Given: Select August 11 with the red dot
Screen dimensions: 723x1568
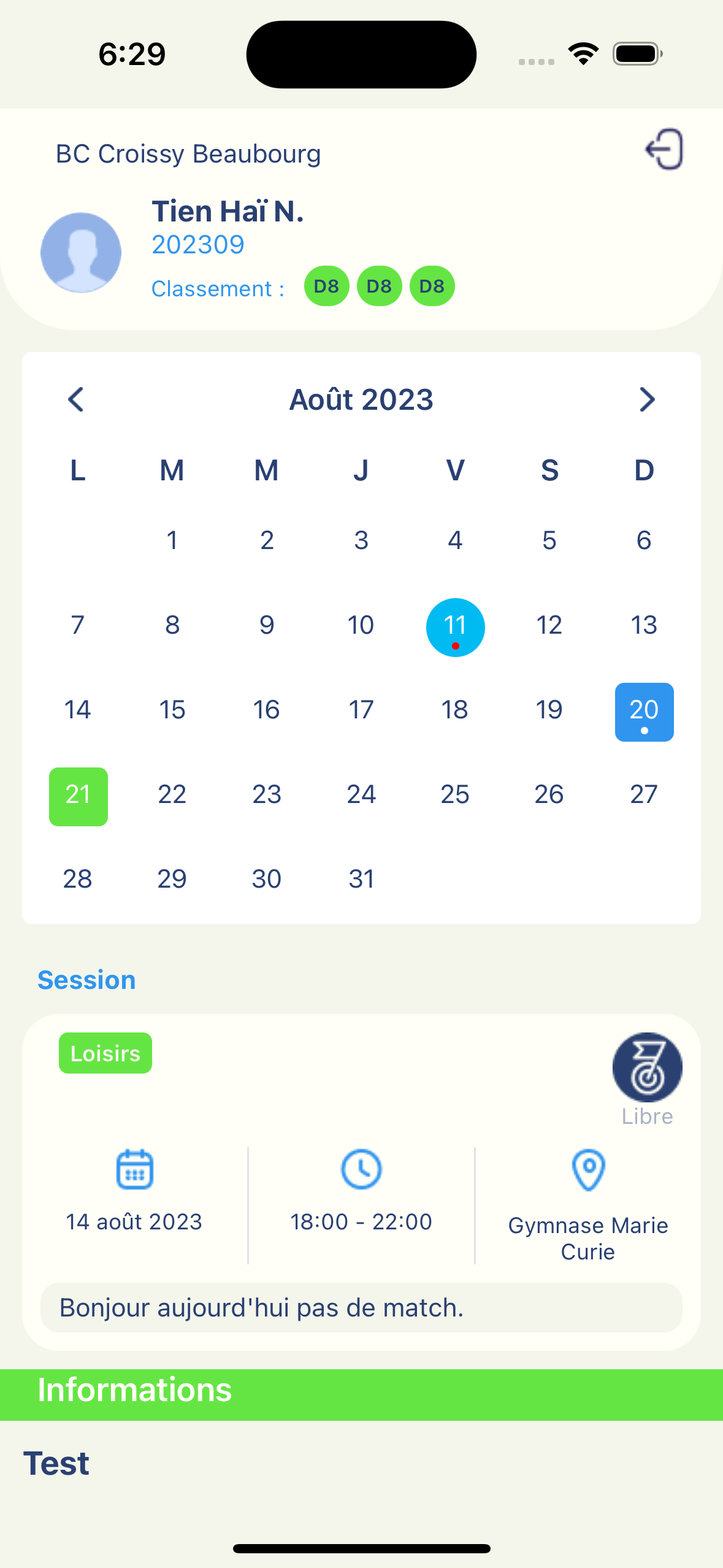Looking at the screenshot, I should click(455, 627).
